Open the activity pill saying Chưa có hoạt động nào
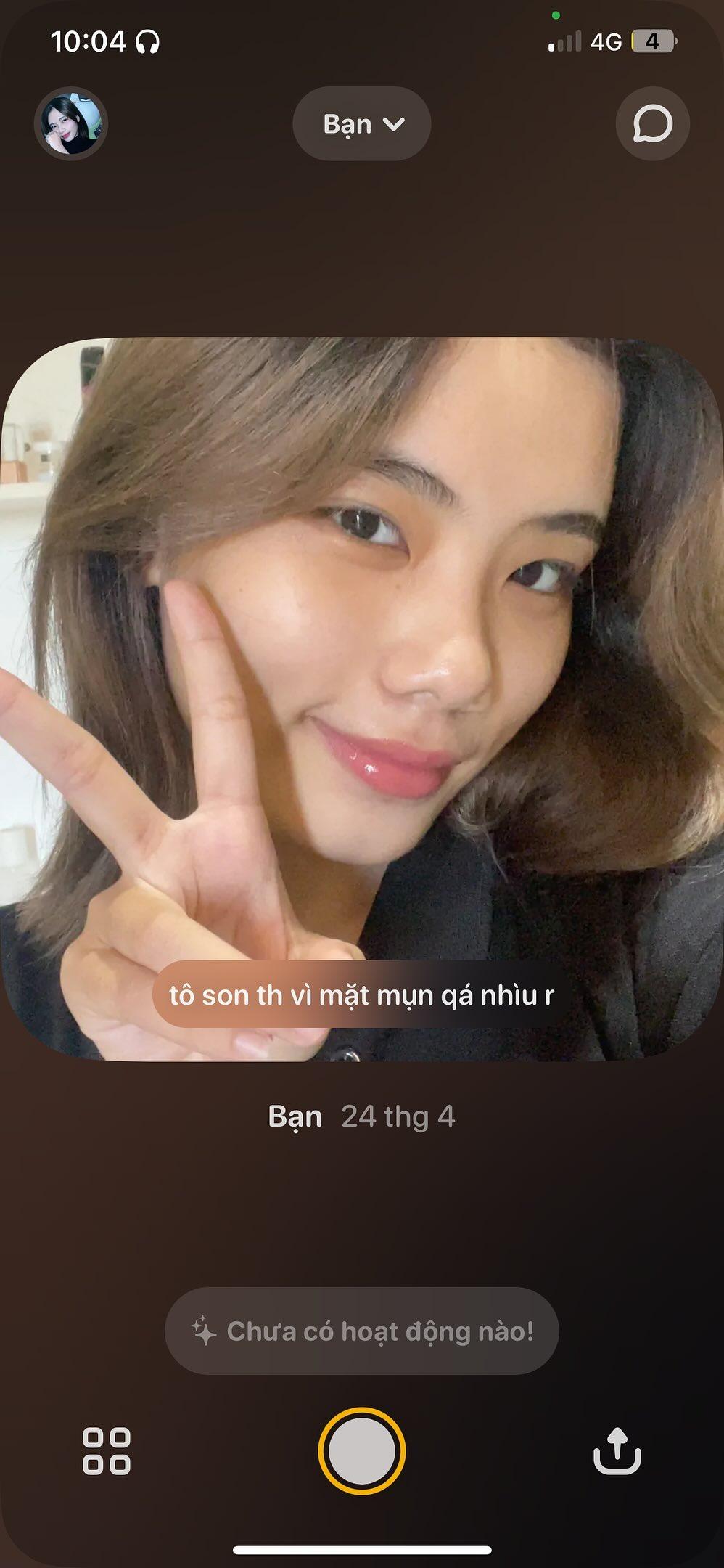 point(362,1331)
